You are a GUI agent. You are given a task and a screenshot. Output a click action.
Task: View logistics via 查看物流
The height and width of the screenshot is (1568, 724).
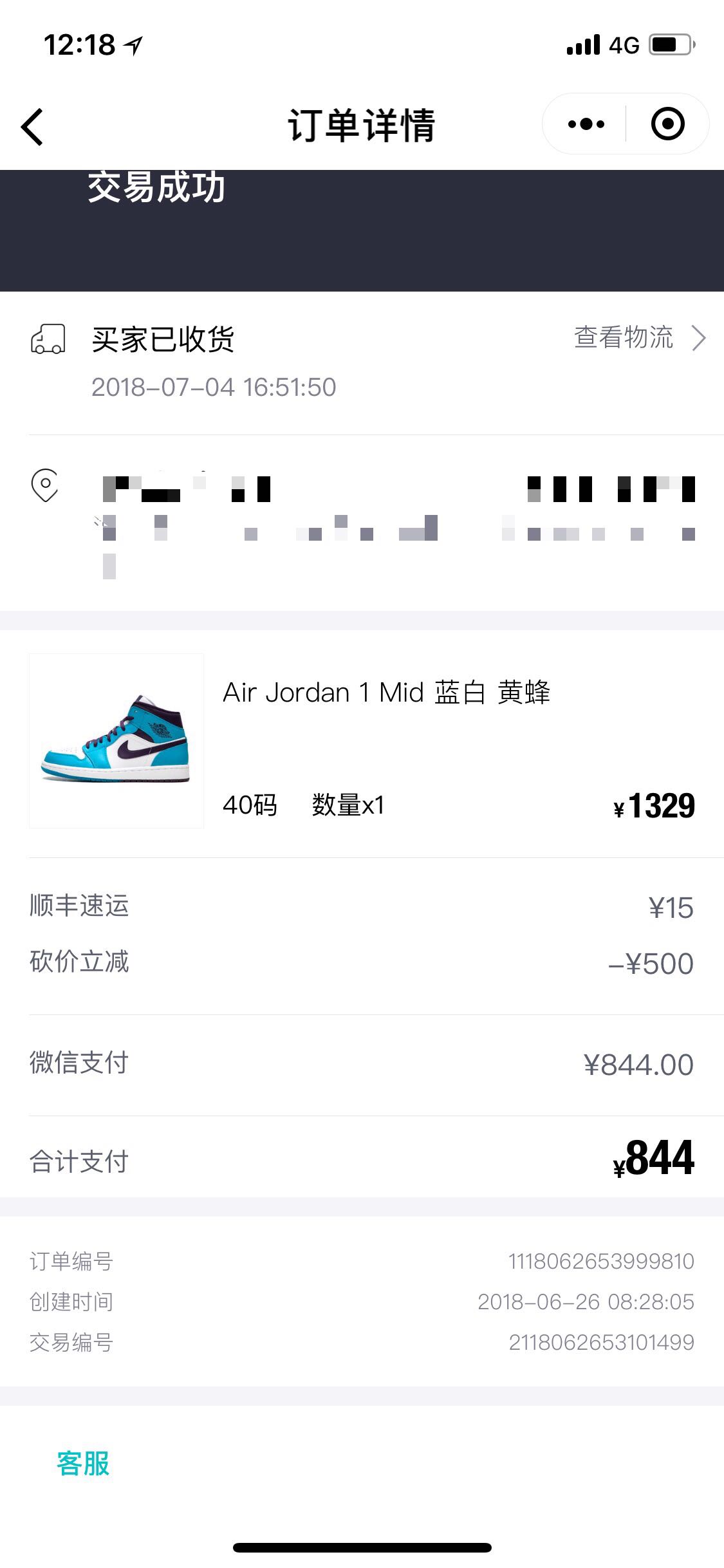coord(639,338)
